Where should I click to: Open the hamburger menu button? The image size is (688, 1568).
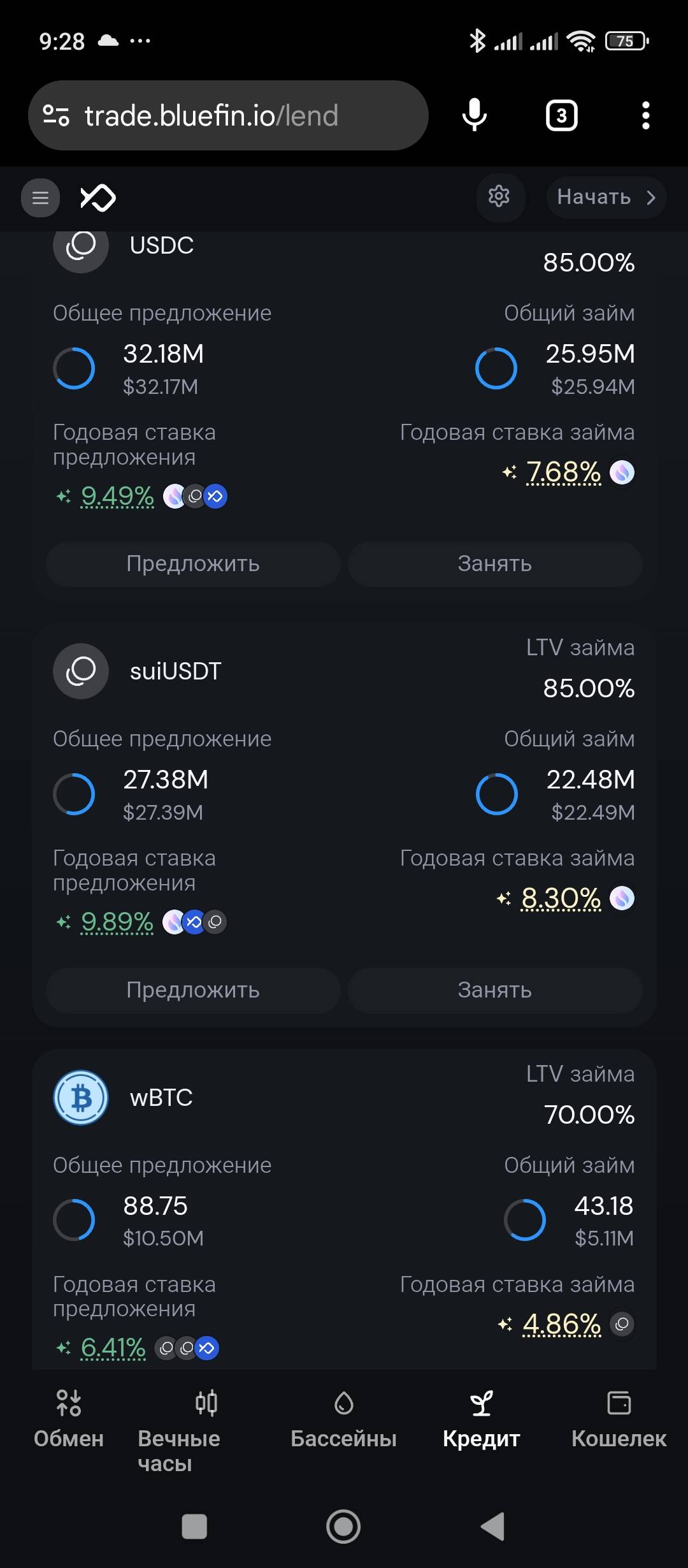[40, 198]
